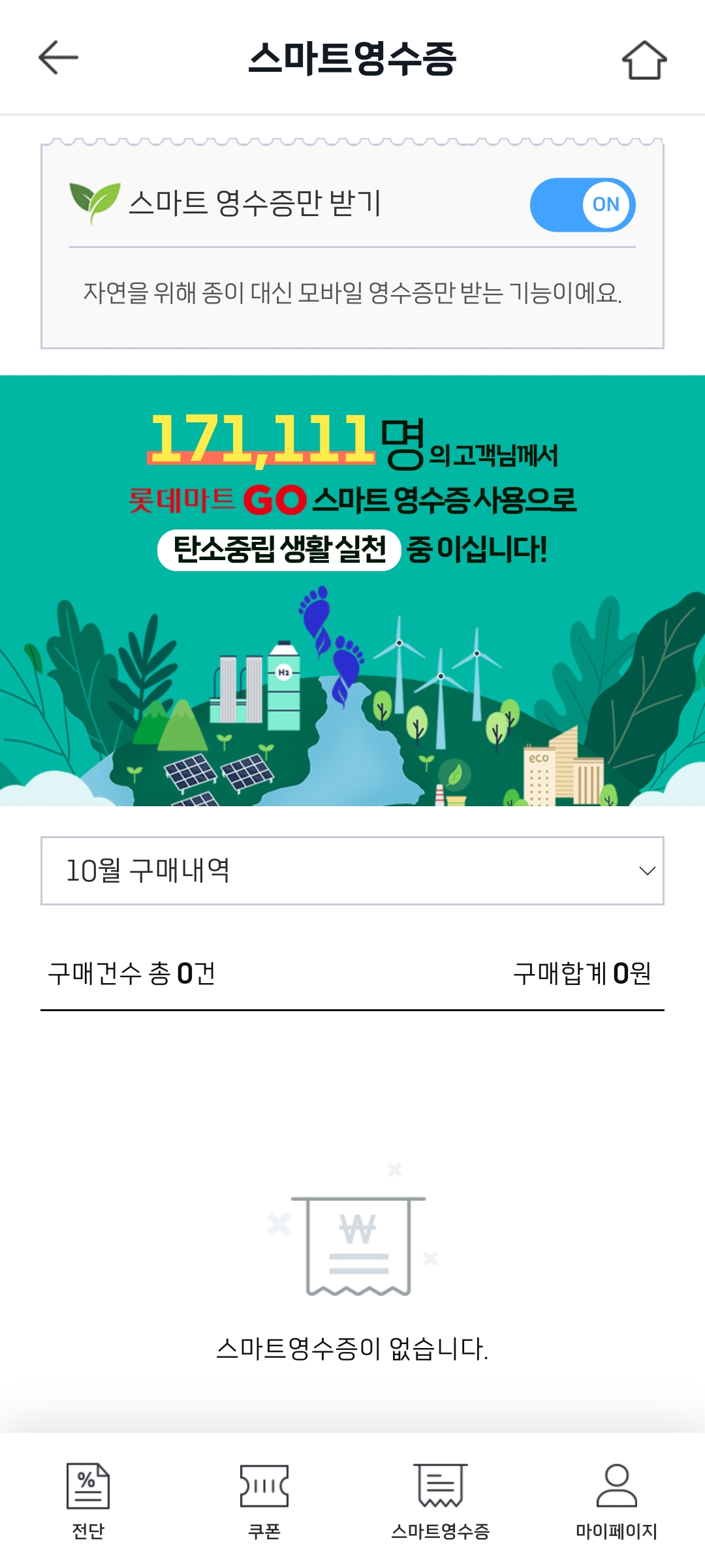Turn off the 스마트 영수증만 받기 switch
Viewport: 705px width, 1568px height.
point(582,204)
